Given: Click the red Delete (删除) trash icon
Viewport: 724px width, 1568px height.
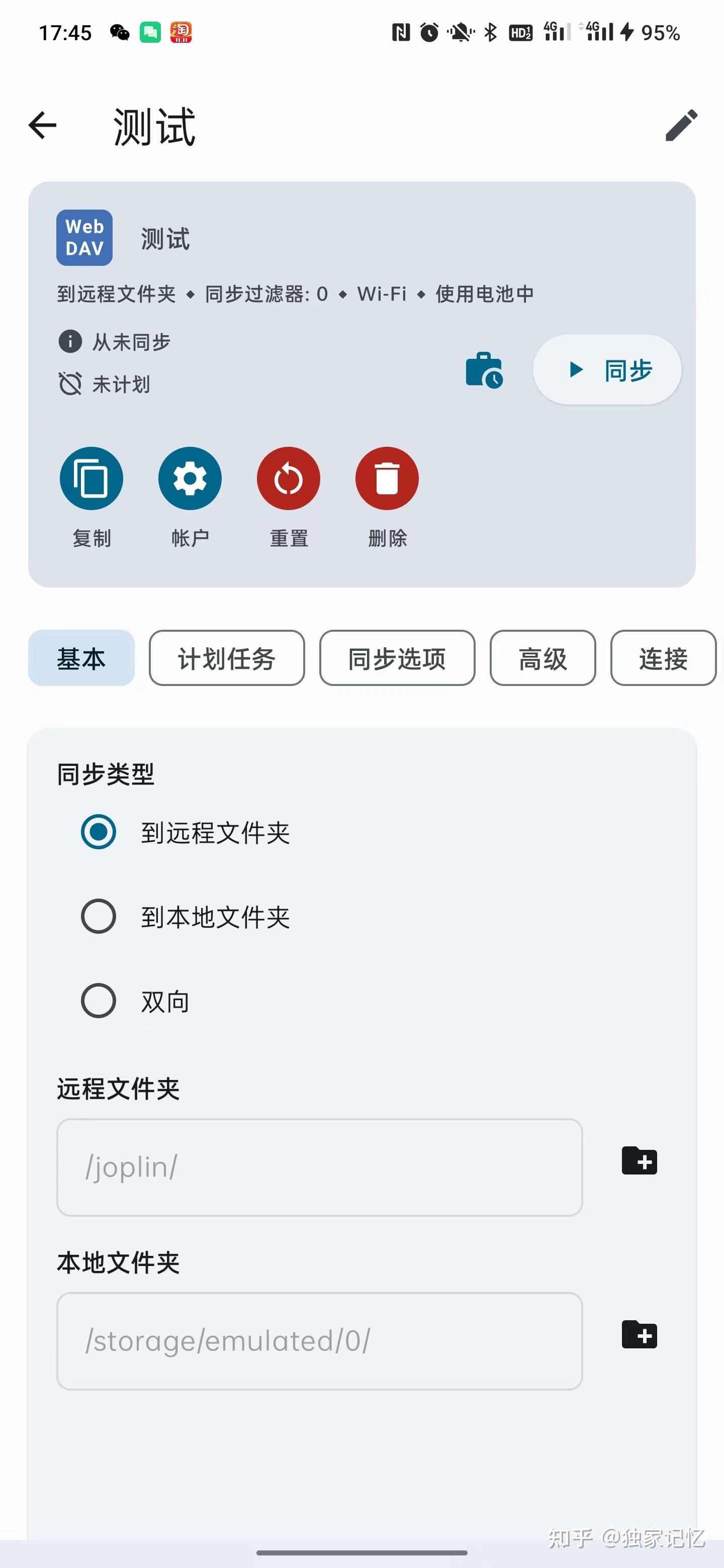Looking at the screenshot, I should click(386, 478).
